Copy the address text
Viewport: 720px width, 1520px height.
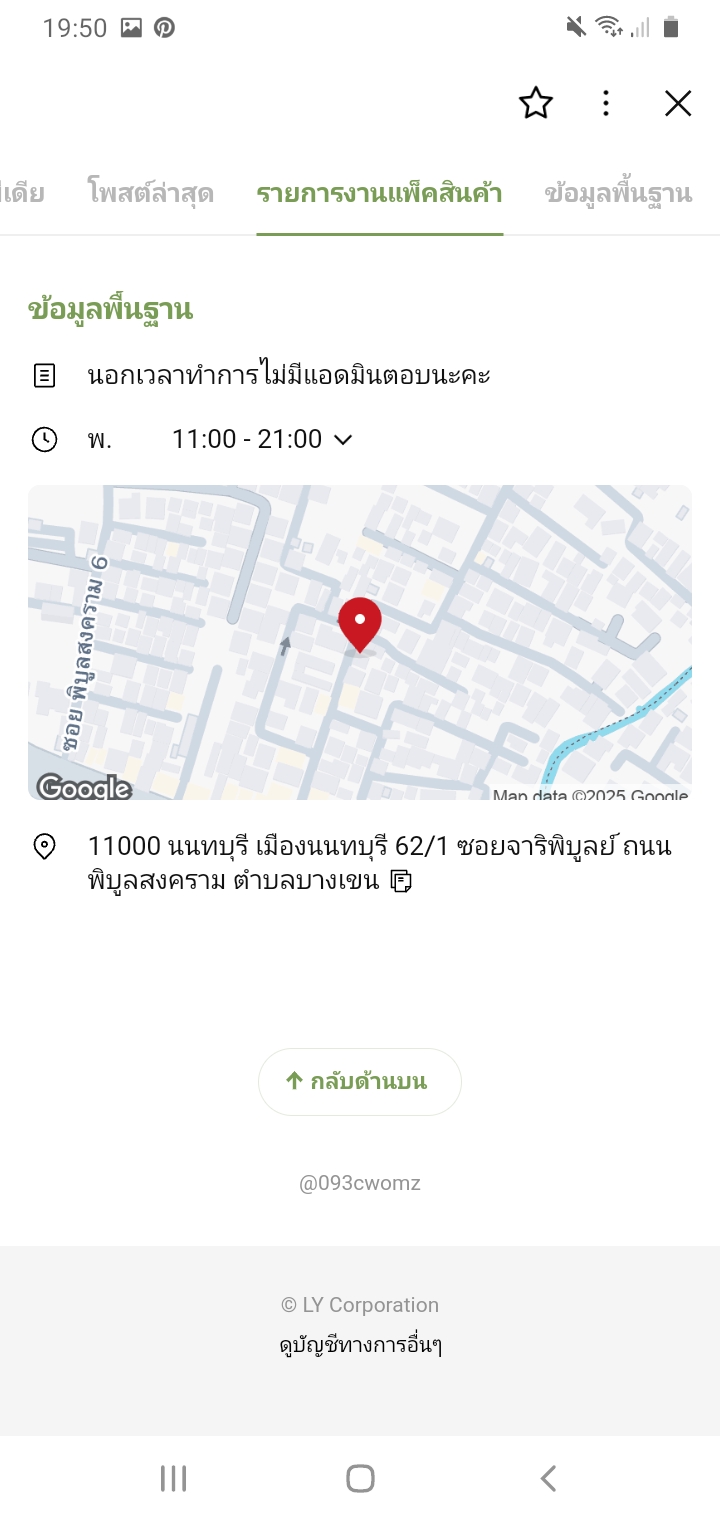point(402,881)
